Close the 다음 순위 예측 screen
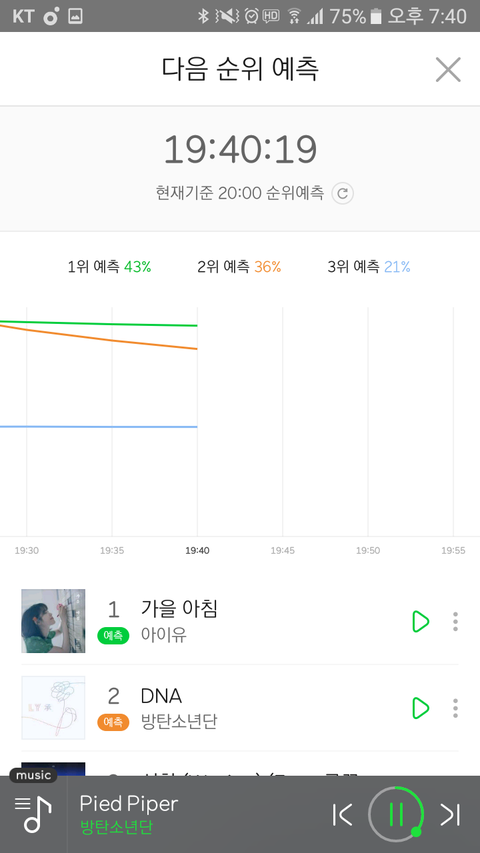The width and height of the screenshot is (480, 853). 448,70
